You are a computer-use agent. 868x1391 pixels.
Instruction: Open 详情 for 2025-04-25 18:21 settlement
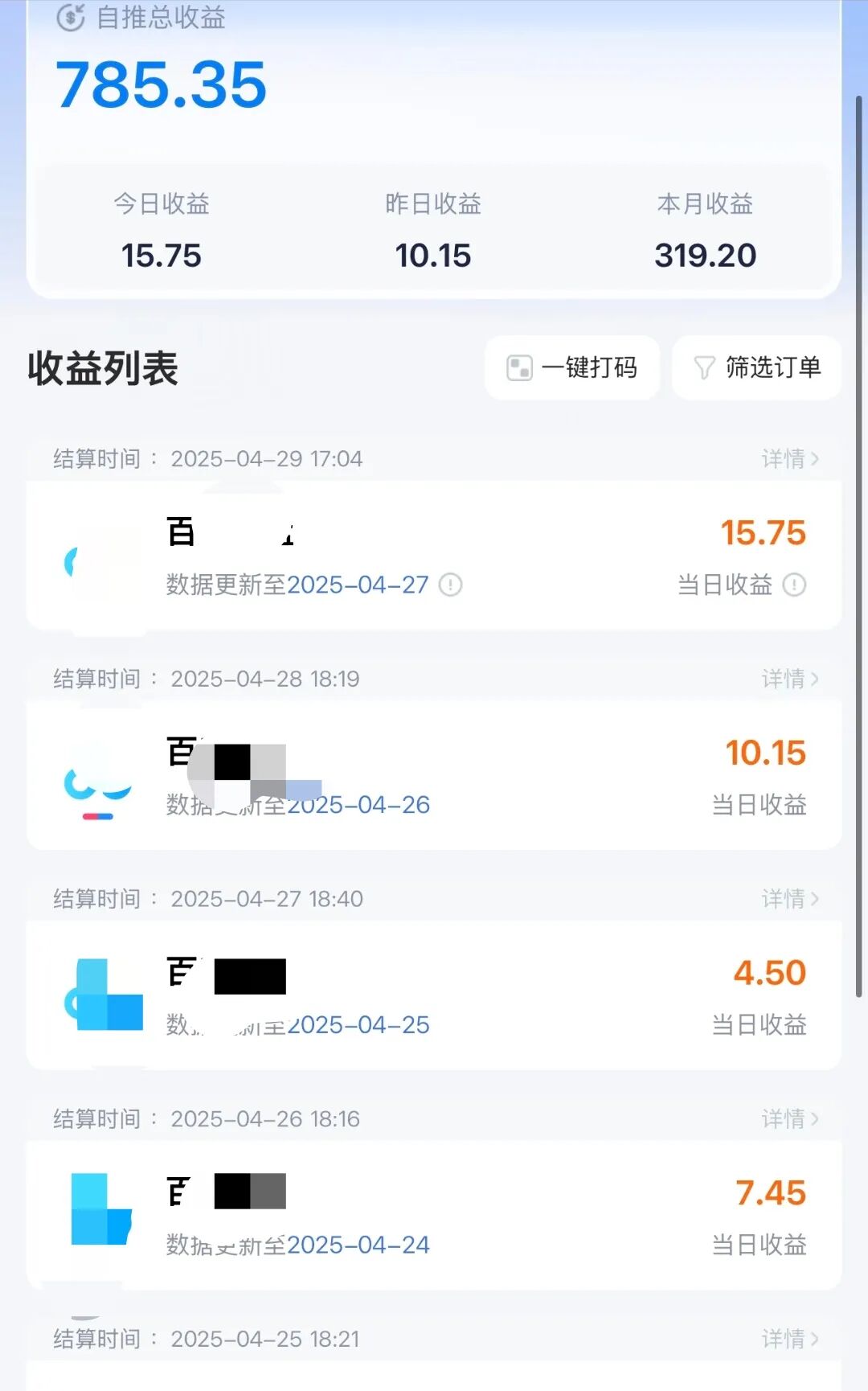tap(789, 1339)
